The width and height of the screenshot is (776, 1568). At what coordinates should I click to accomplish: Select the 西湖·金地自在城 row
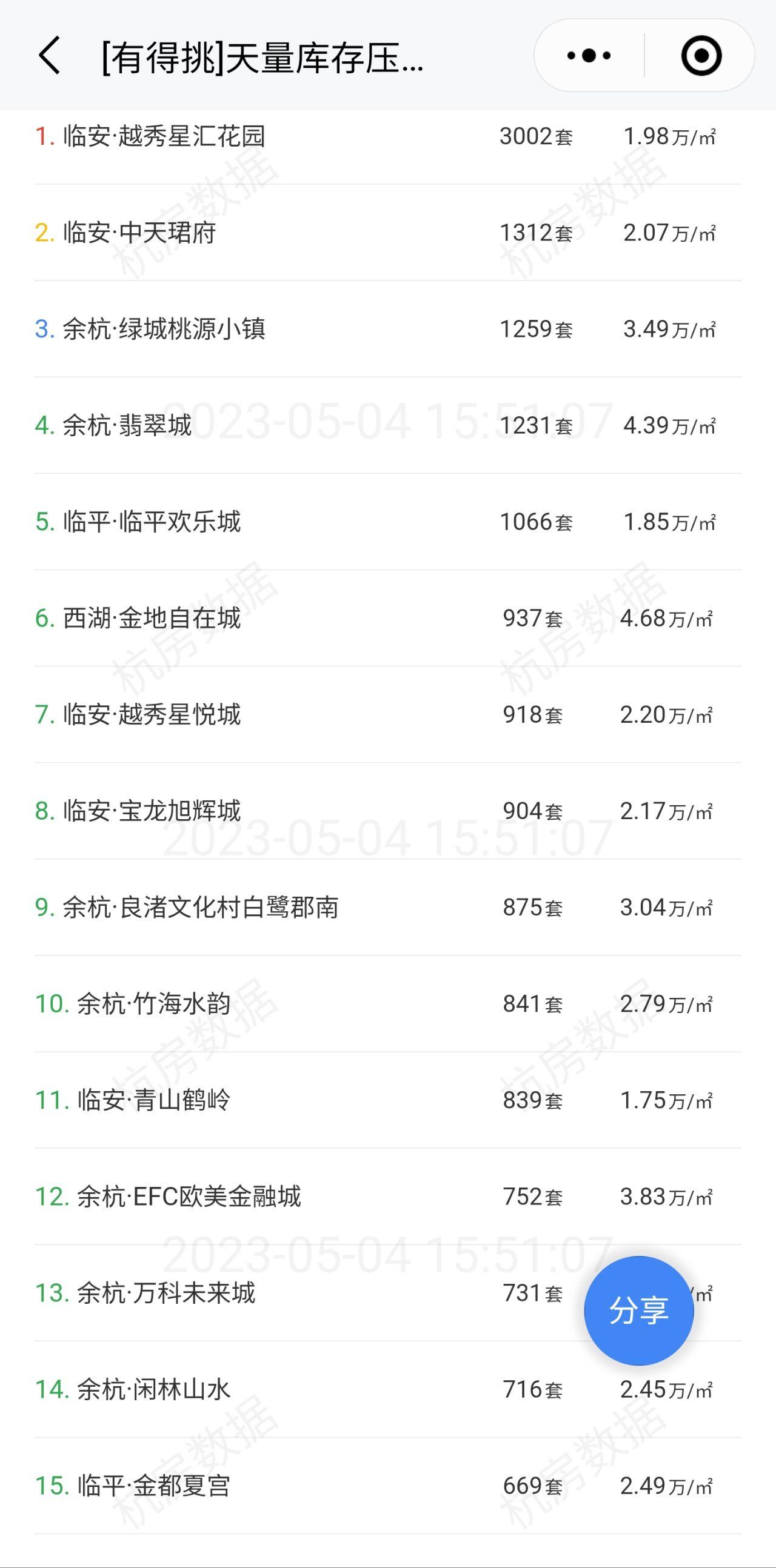(x=387, y=618)
